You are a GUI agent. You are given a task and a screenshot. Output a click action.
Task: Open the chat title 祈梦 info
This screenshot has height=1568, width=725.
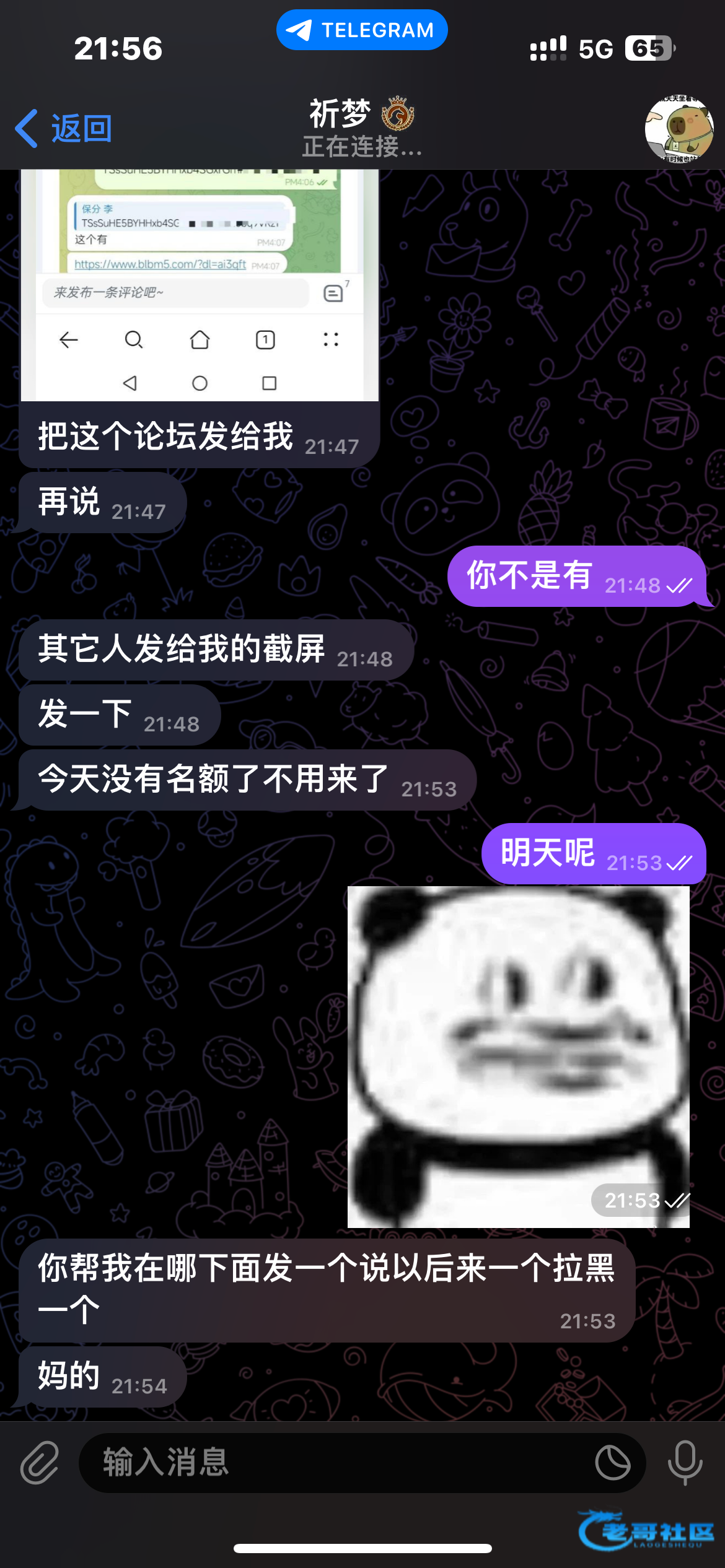[362, 128]
